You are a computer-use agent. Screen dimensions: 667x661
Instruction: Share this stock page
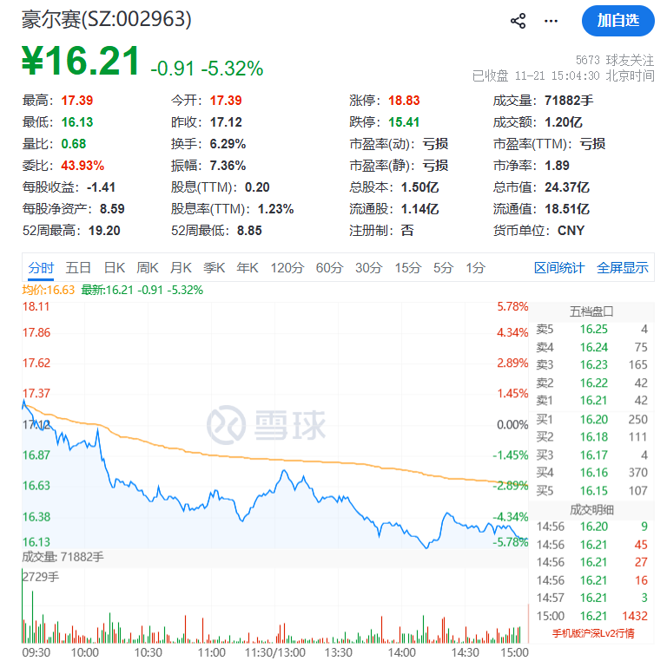[x=518, y=21]
